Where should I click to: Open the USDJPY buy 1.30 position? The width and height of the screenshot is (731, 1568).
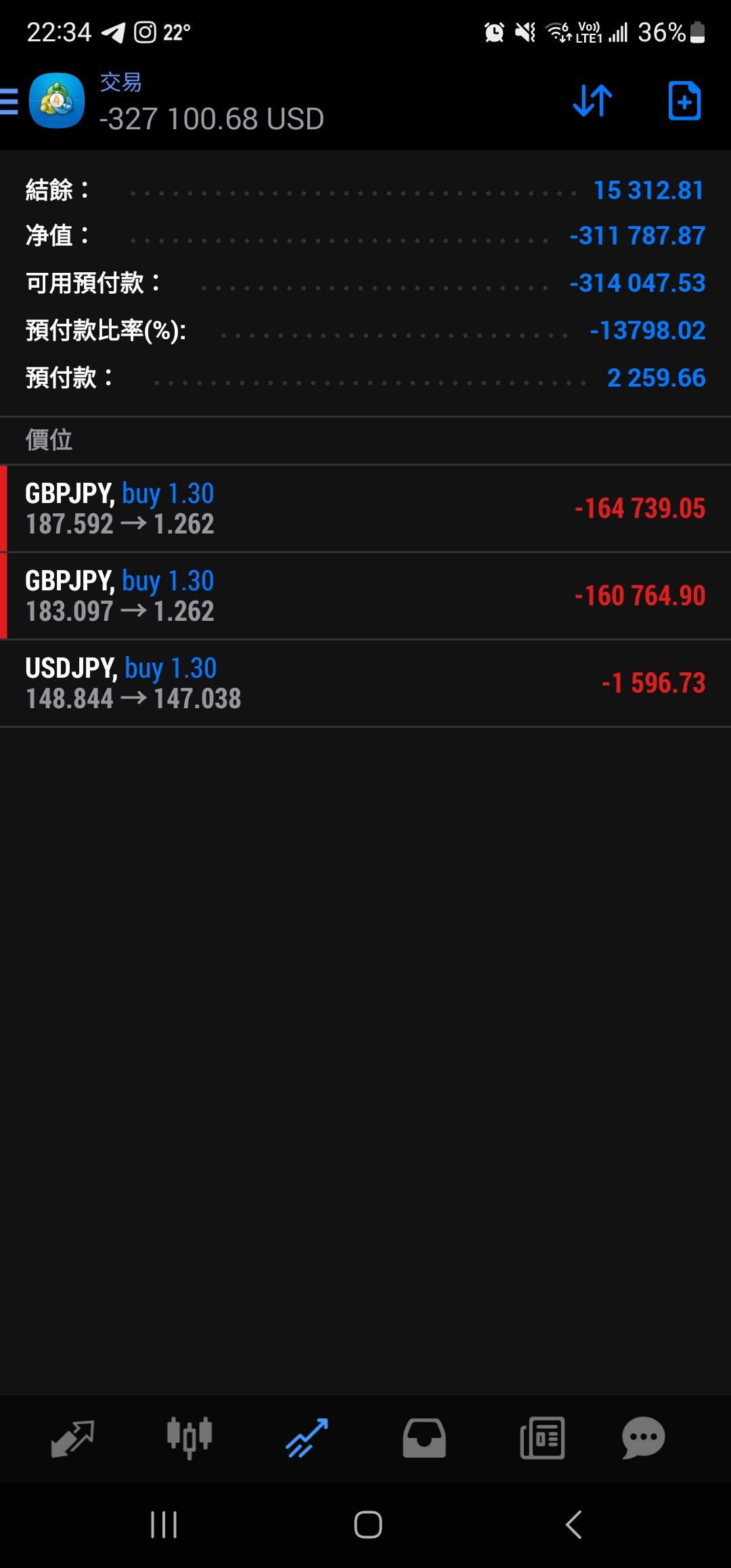(x=365, y=683)
